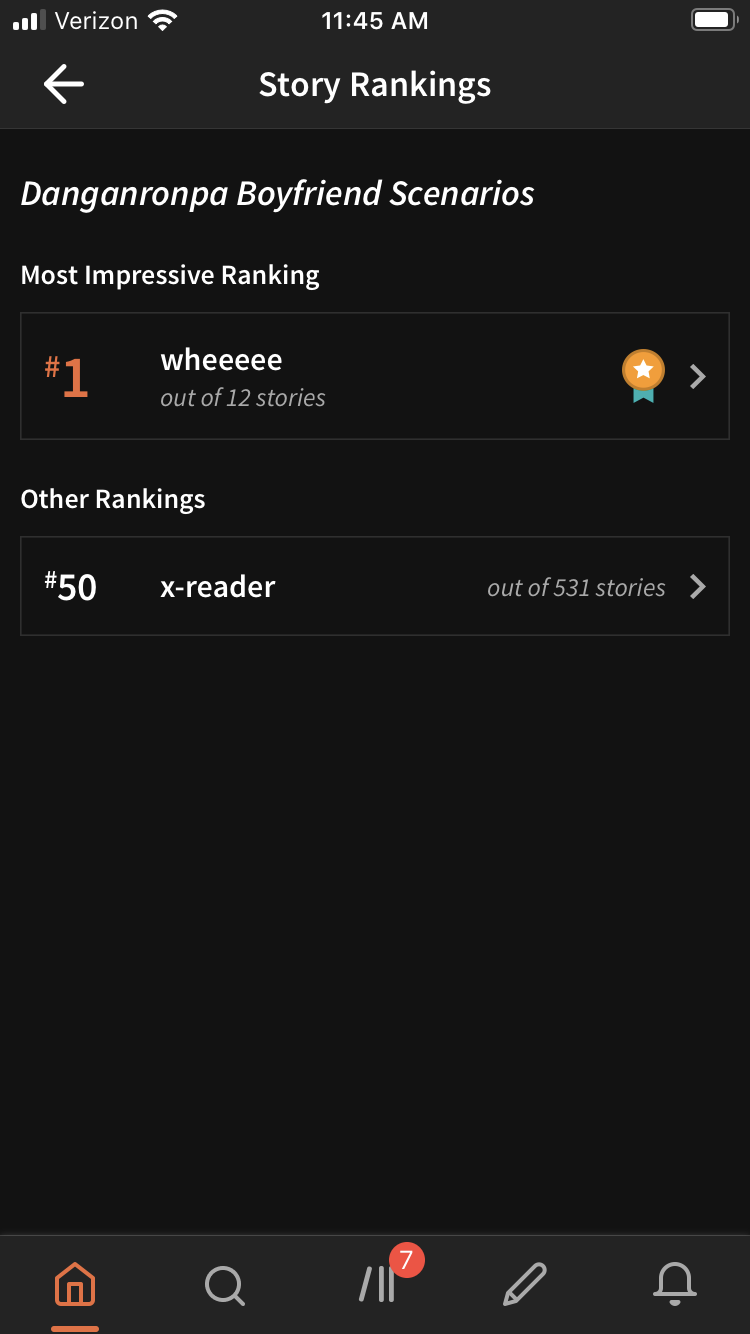Screen dimensions: 750x1334
Task: Open the #50 x-reader ranking
Action: [x=375, y=586]
